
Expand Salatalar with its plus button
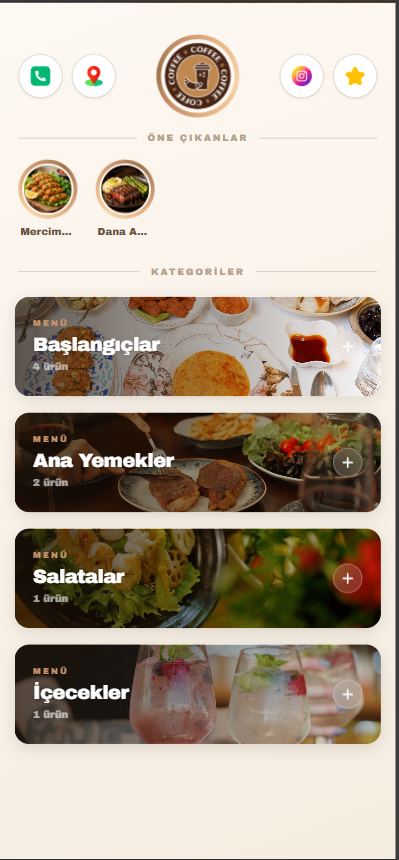point(347,578)
